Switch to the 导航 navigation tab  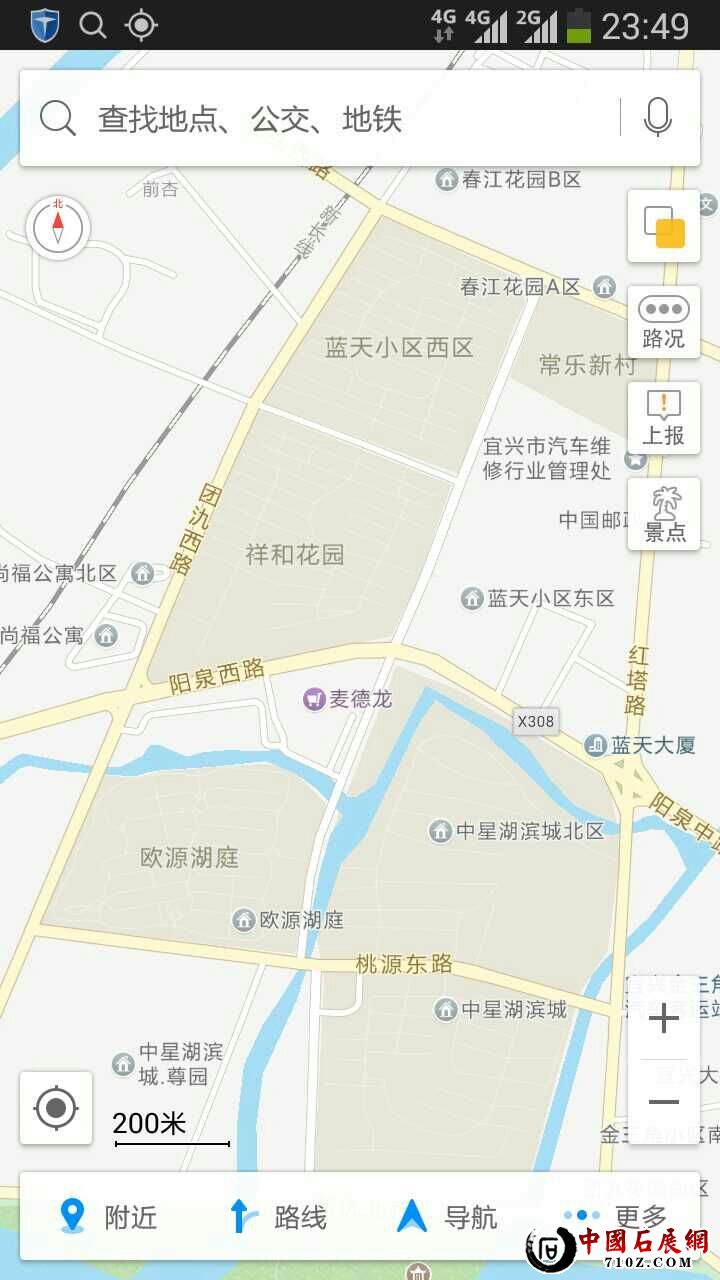[450, 1218]
